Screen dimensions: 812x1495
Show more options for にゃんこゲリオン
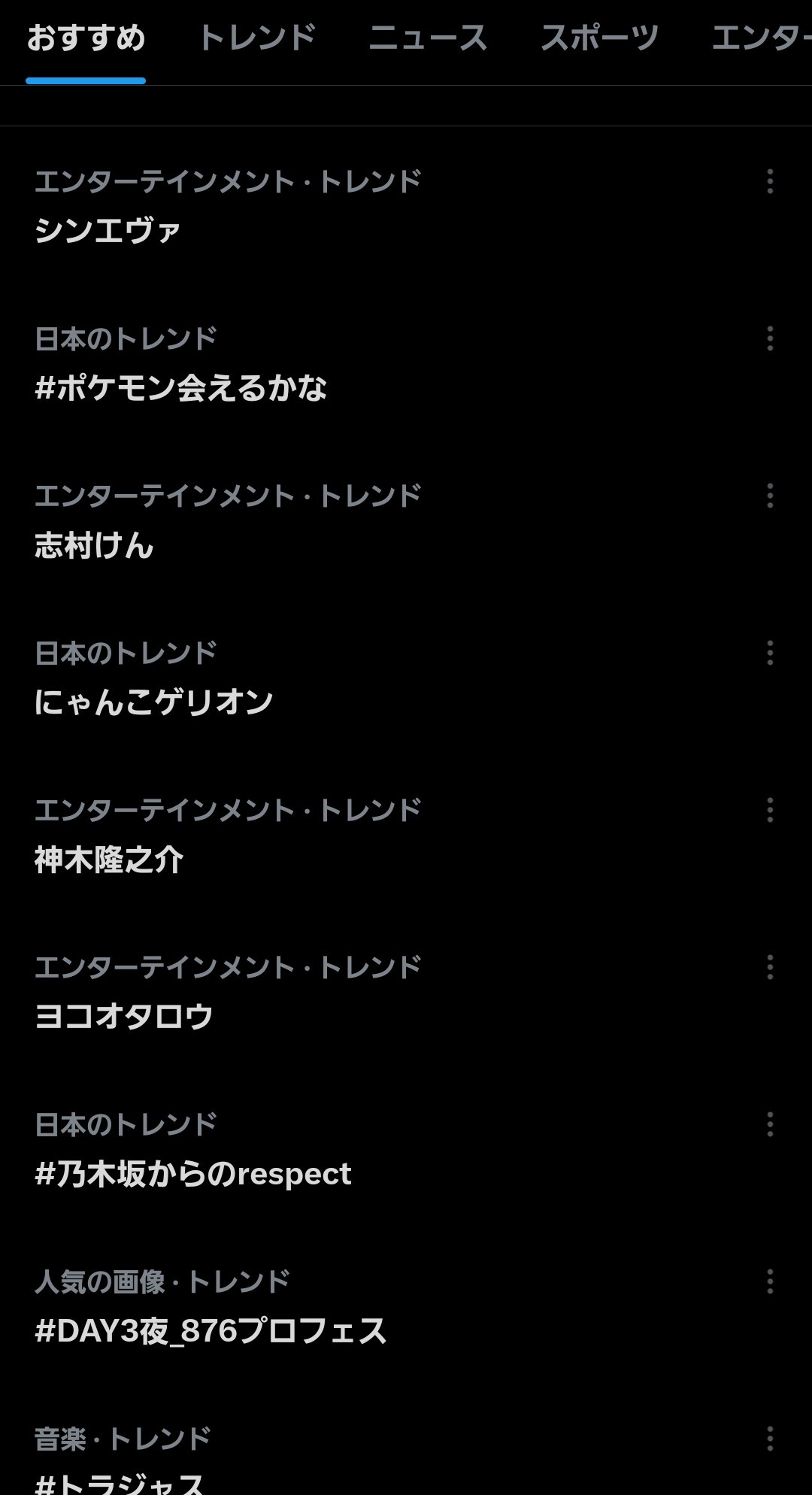tap(770, 653)
